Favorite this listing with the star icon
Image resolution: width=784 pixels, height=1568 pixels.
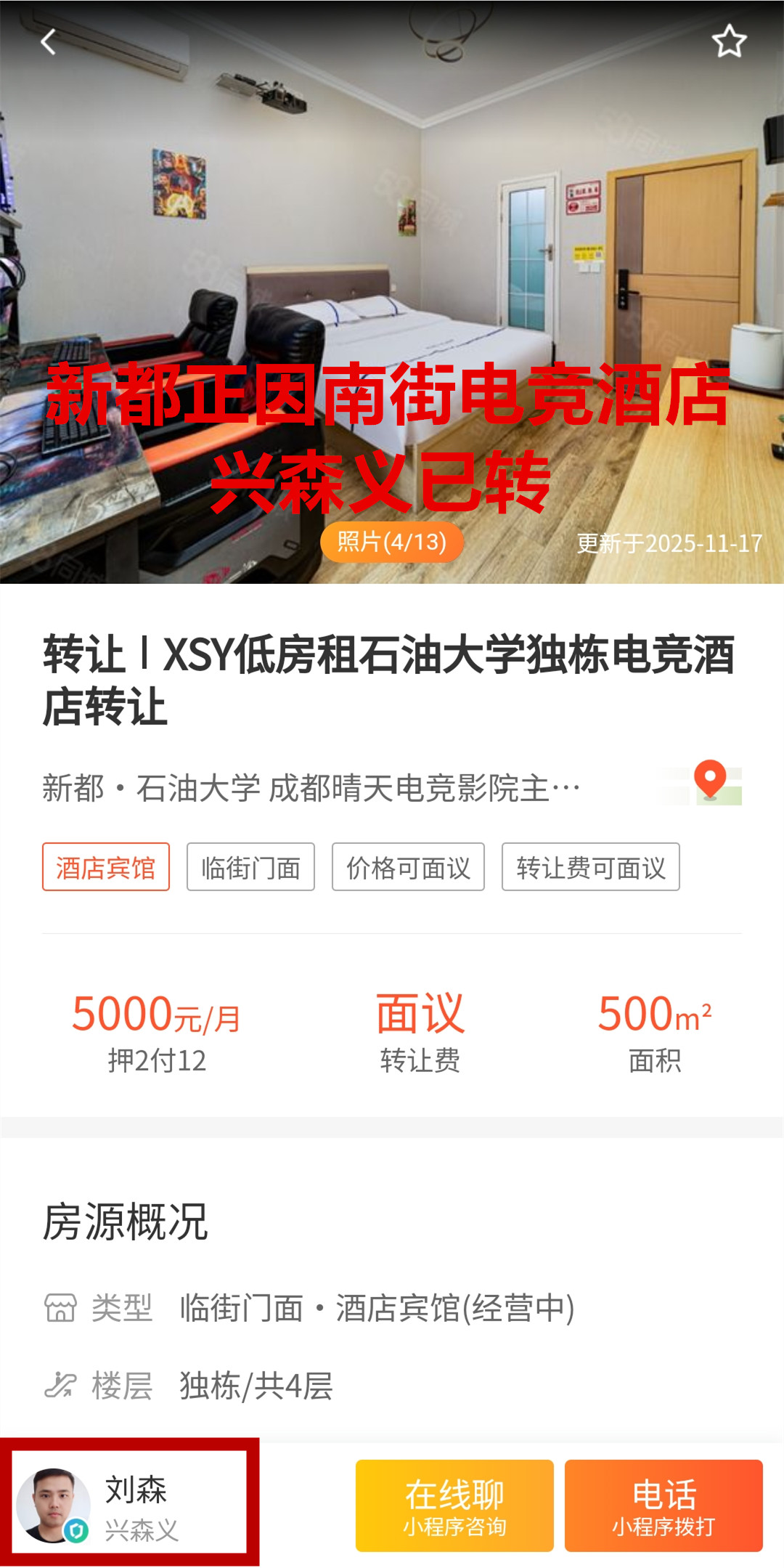(729, 41)
